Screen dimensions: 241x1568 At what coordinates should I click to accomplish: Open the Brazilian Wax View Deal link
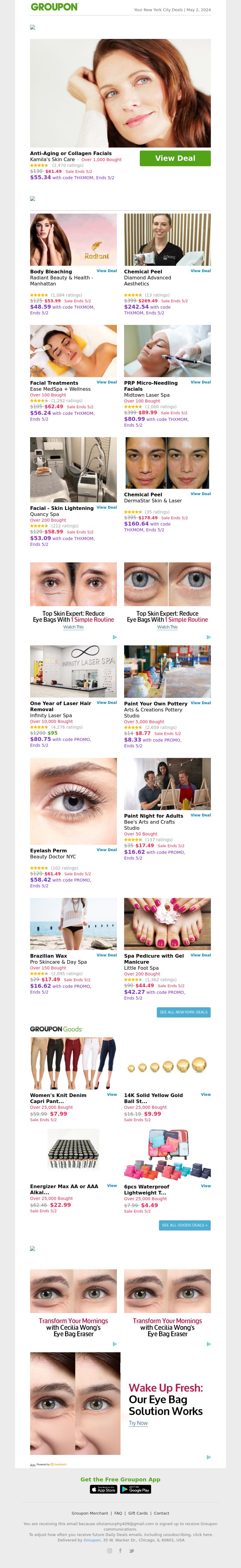106,955
